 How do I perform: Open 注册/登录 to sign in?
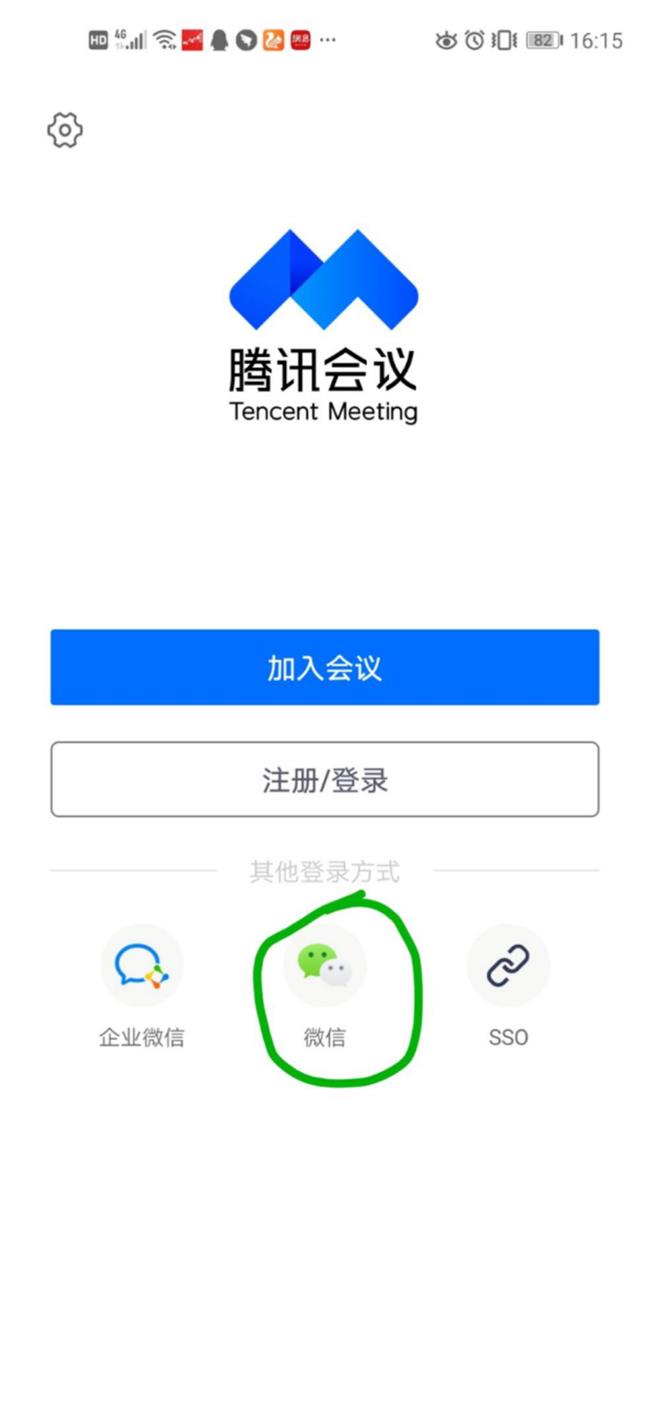[x=325, y=779]
